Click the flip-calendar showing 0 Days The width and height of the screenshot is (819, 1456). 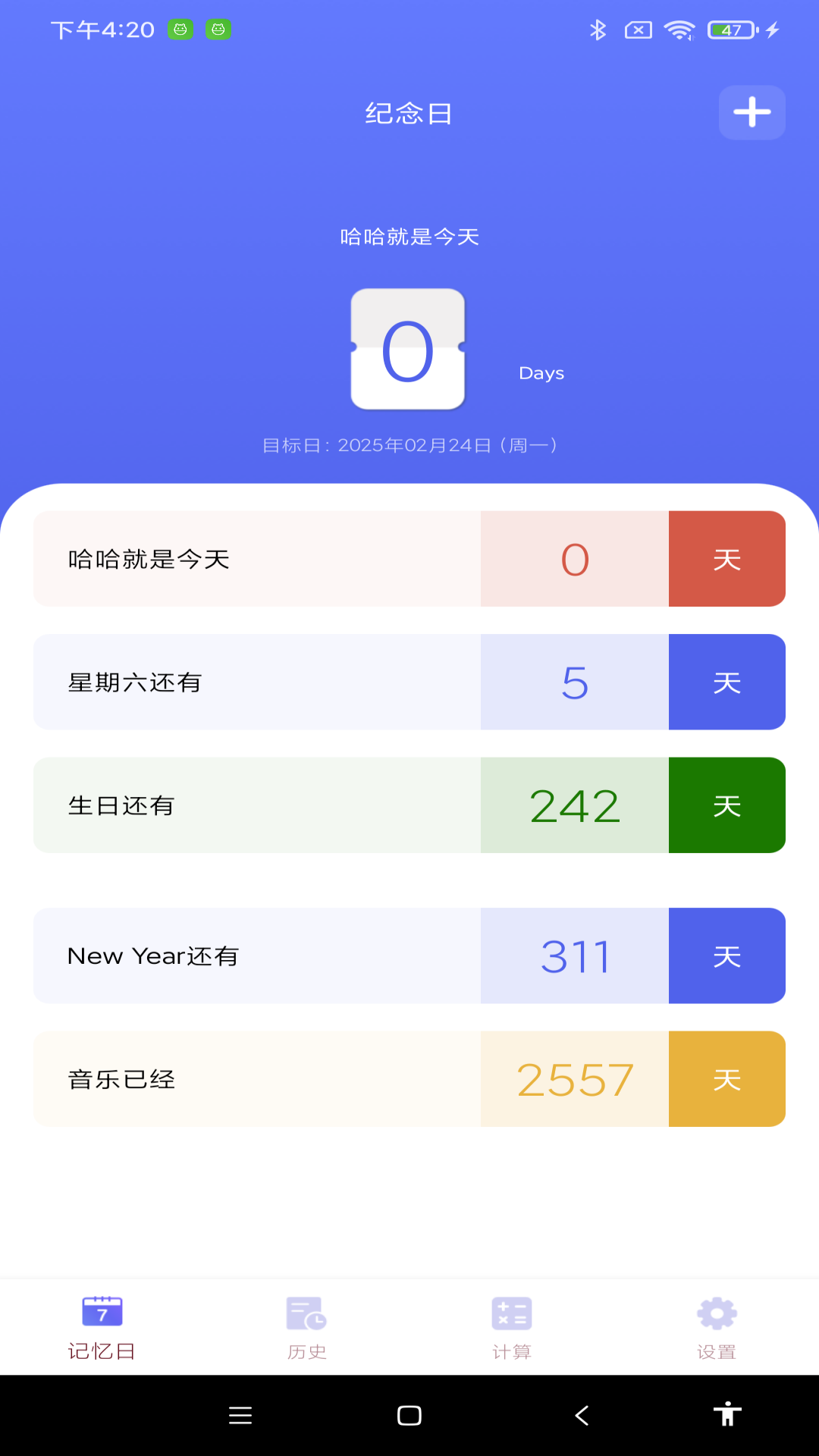[x=408, y=347]
